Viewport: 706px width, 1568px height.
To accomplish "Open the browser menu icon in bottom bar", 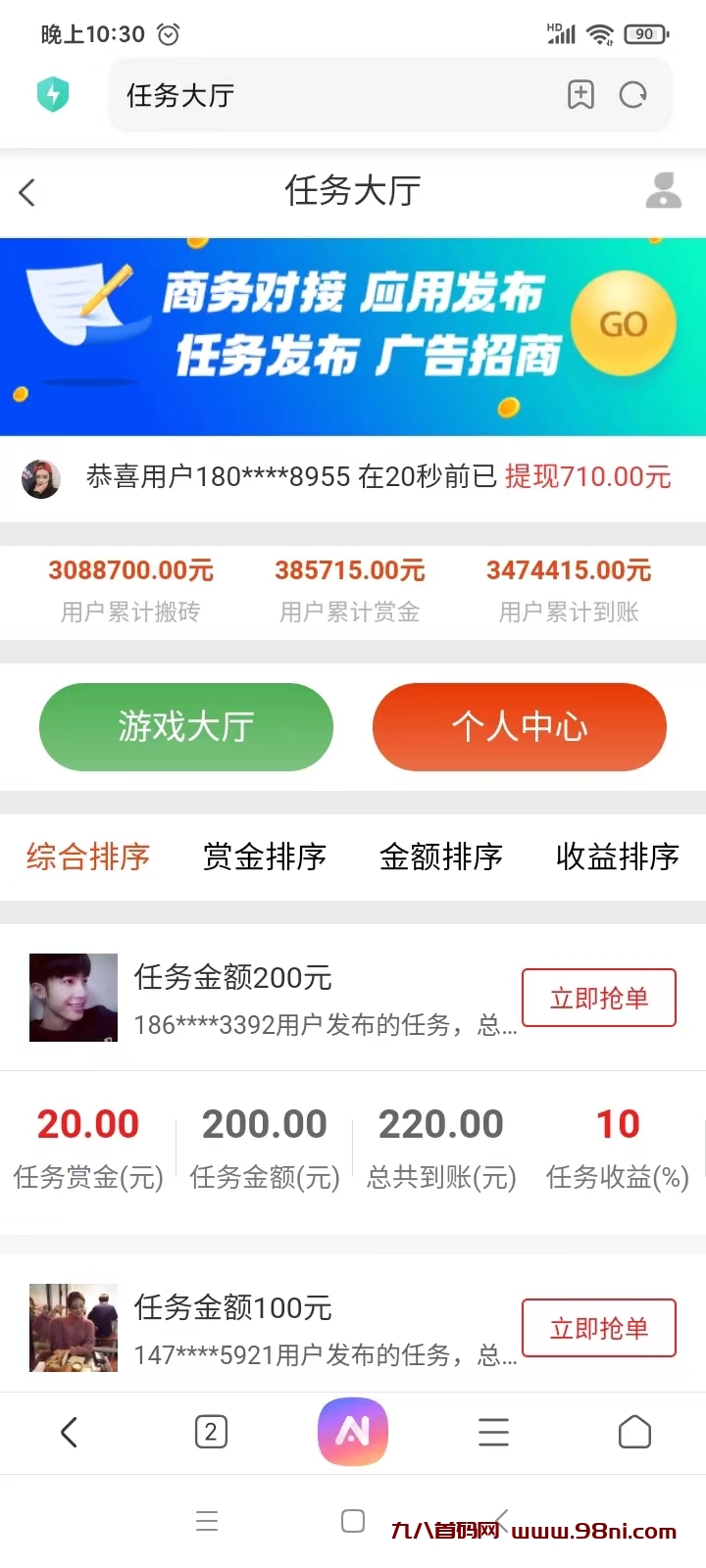I will [x=493, y=1432].
